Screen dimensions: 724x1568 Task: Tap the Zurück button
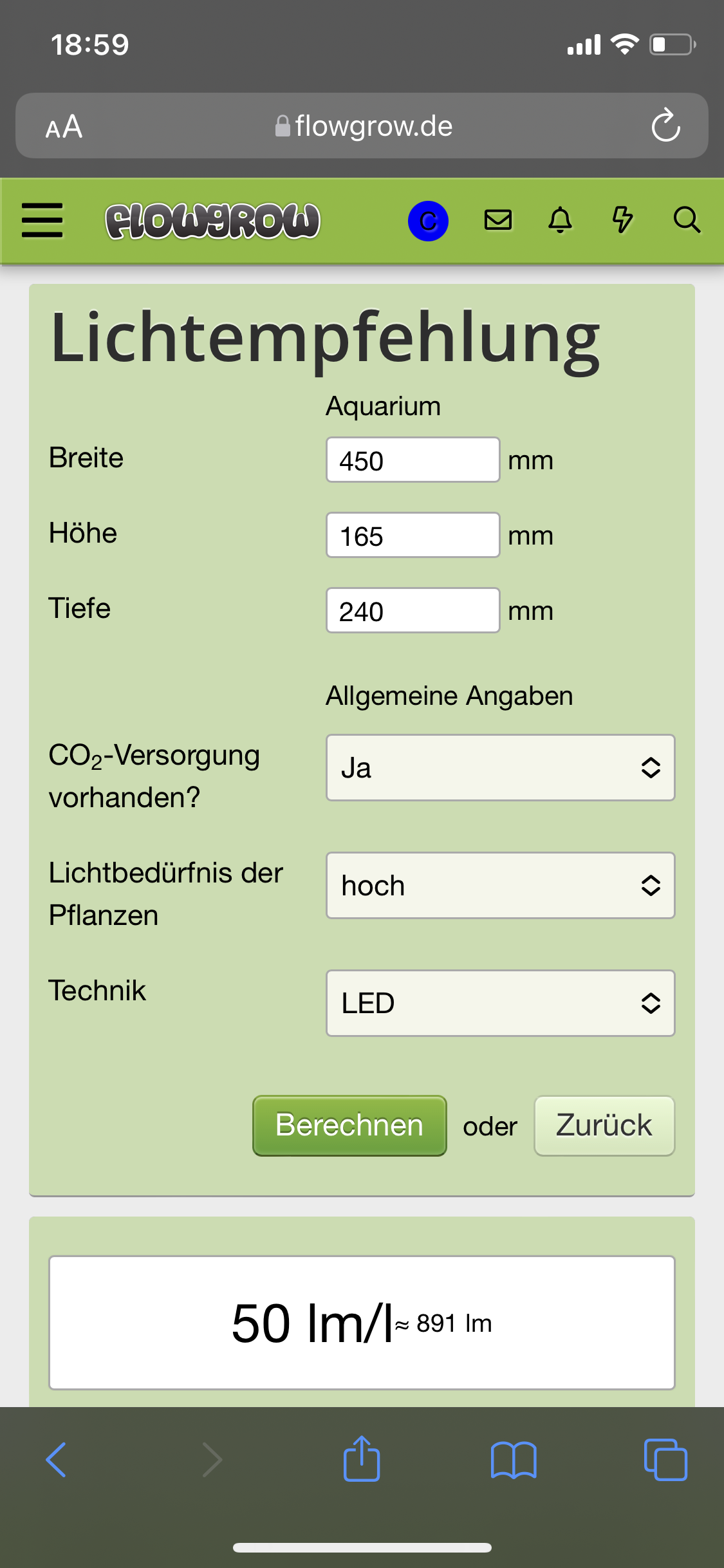pyautogui.click(x=604, y=1126)
